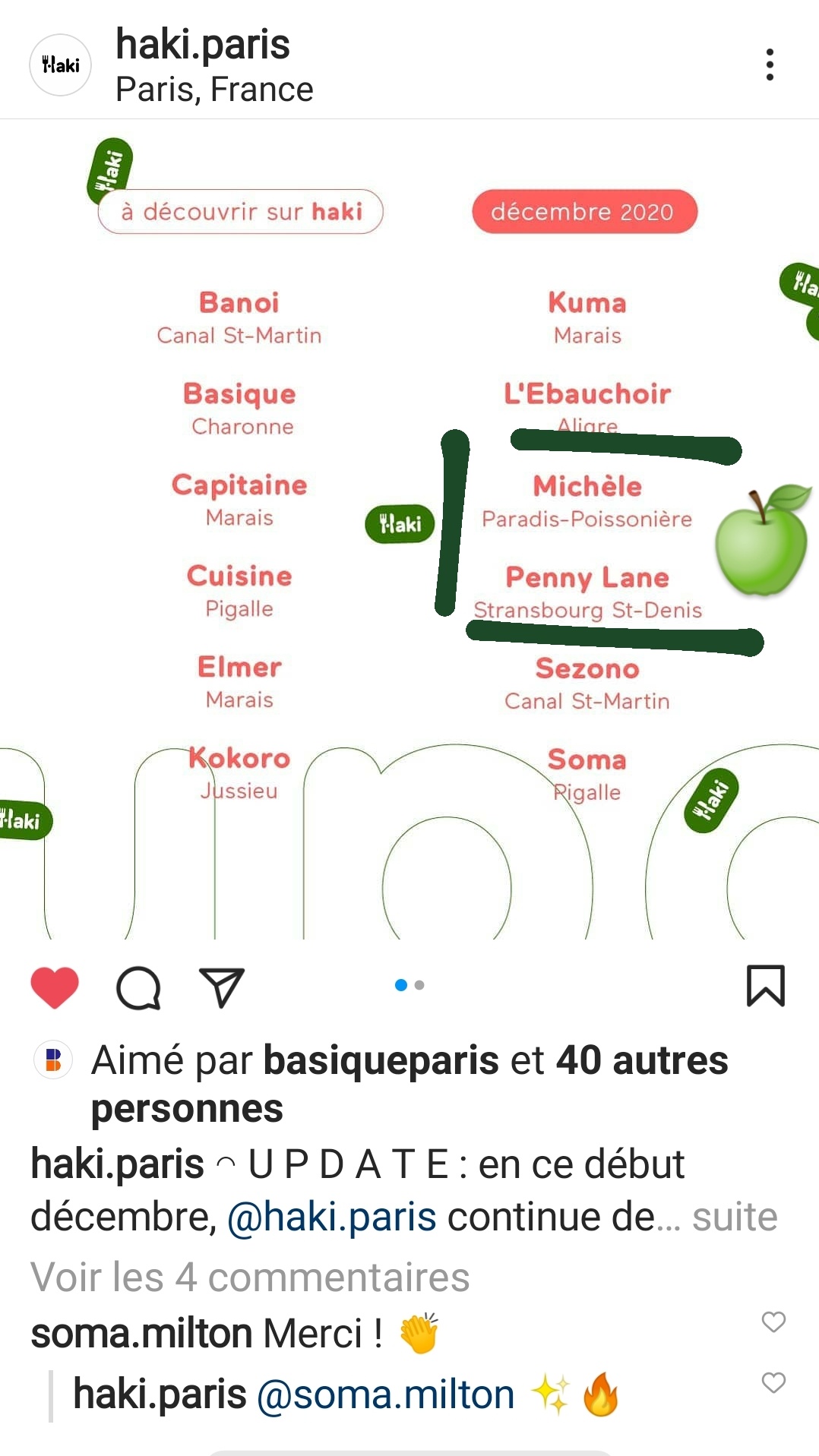The height and width of the screenshot is (1456, 819).
Task: Share the post via the paper plane
Action: 221,987
